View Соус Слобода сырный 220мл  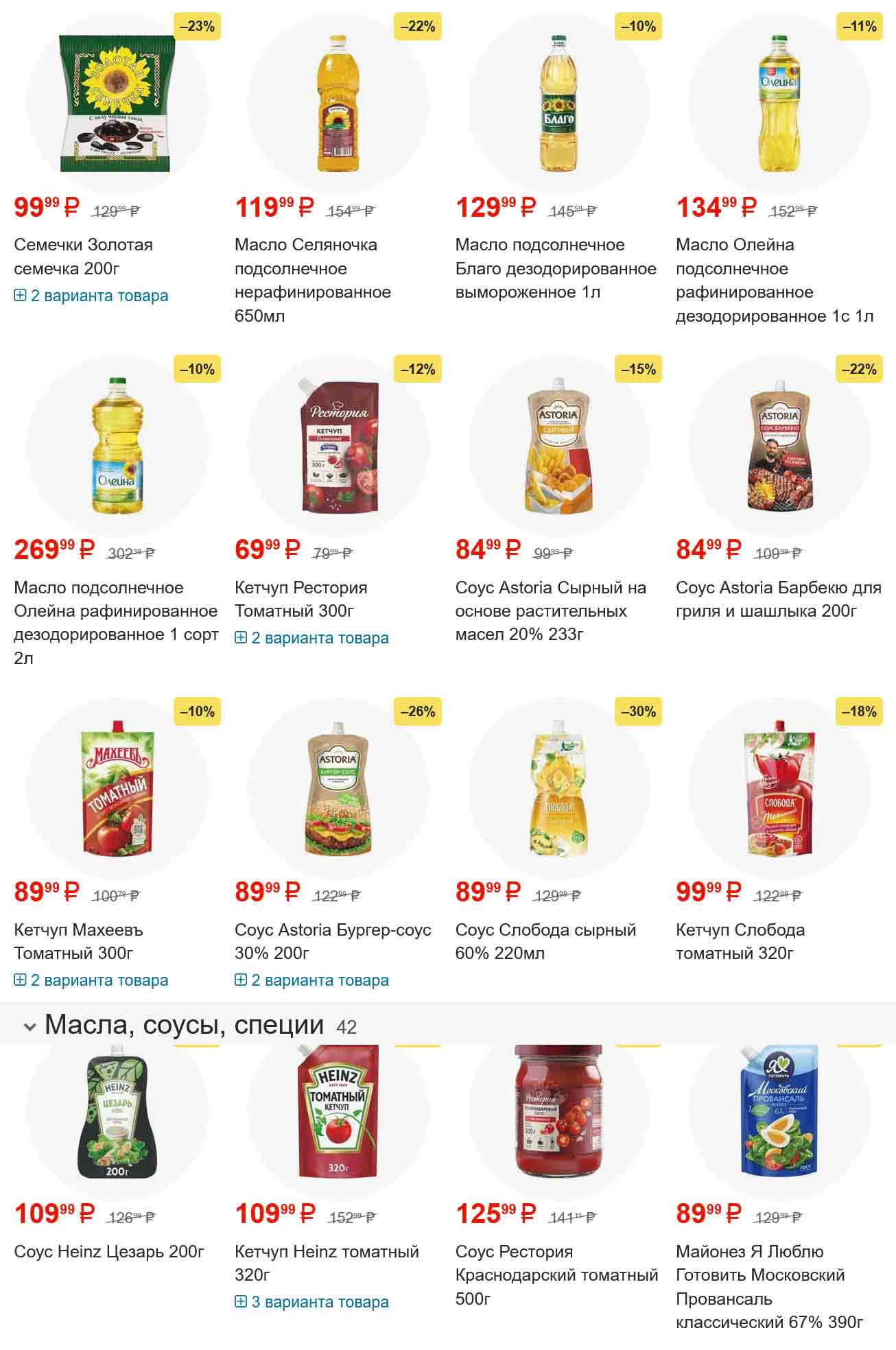click(x=545, y=941)
